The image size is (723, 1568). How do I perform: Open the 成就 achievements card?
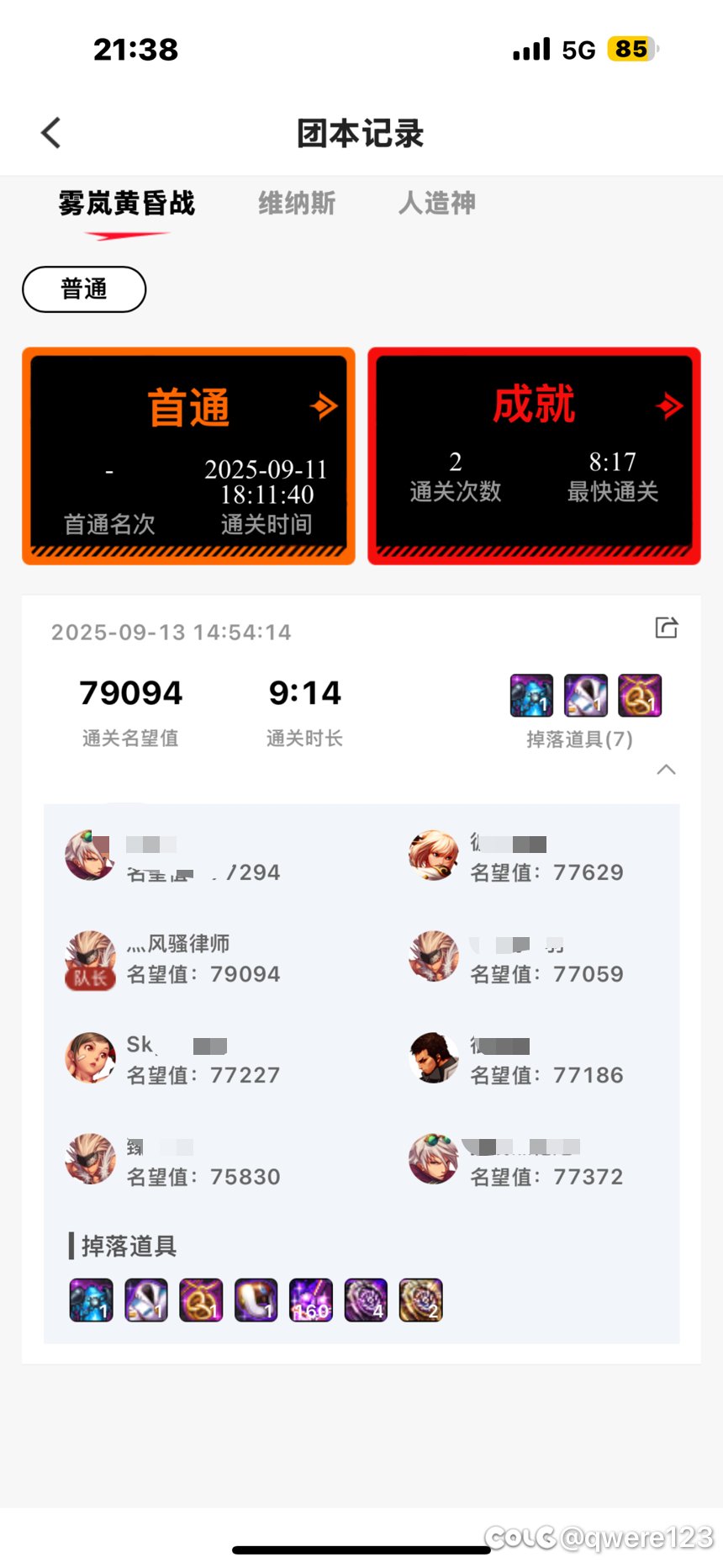(x=534, y=456)
